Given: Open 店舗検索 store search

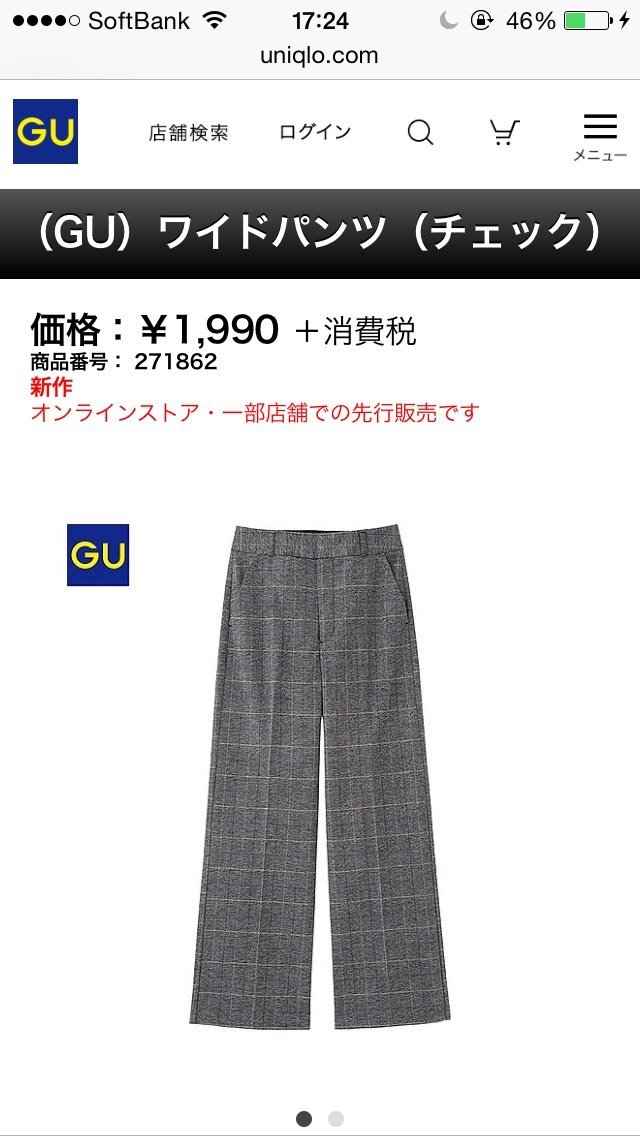Looking at the screenshot, I should (188, 132).
